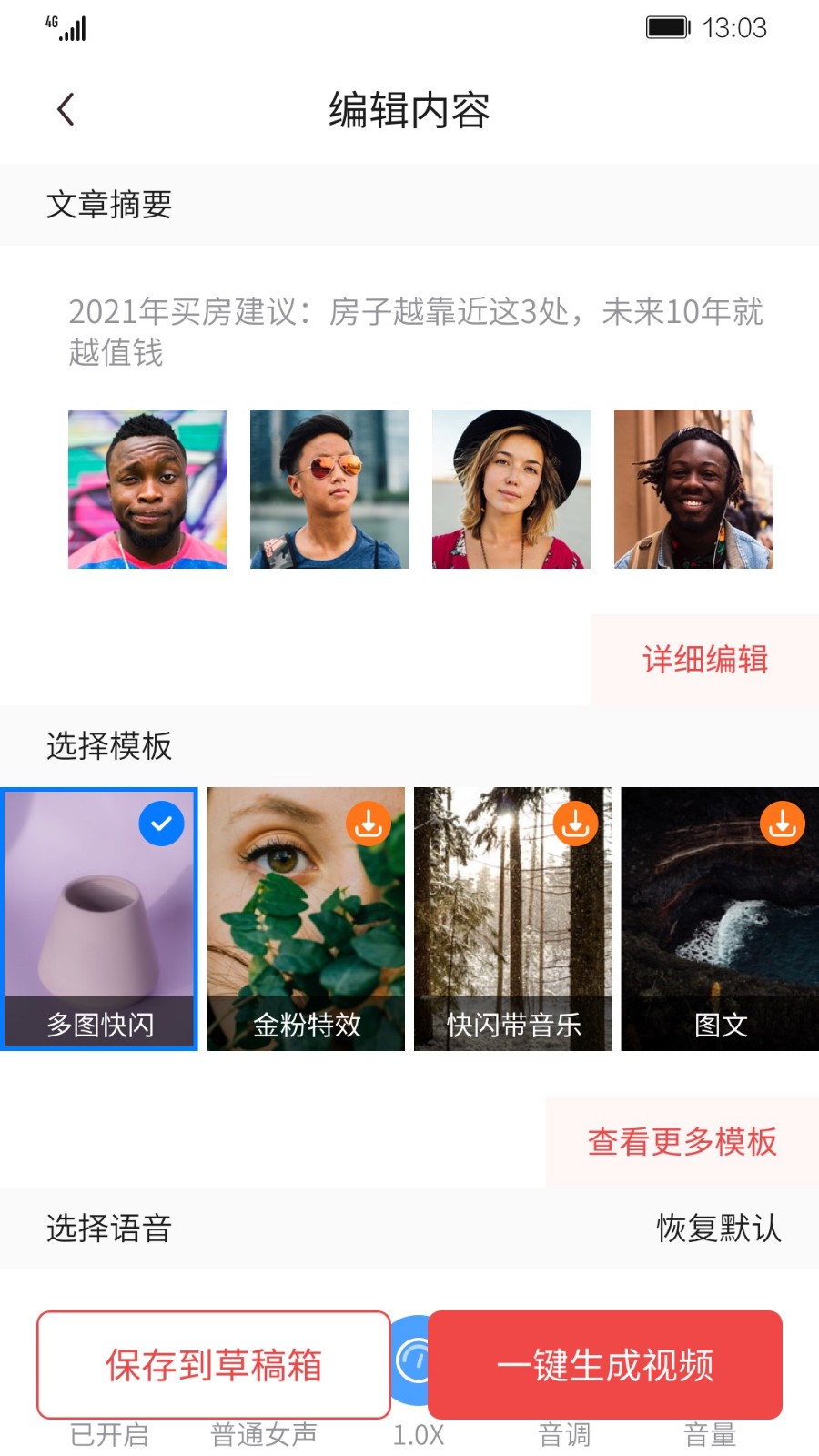Tap 恢复默认 to restore voice defaults
The height and width of the screenshot is (1456, 819).
point(718,1228)
